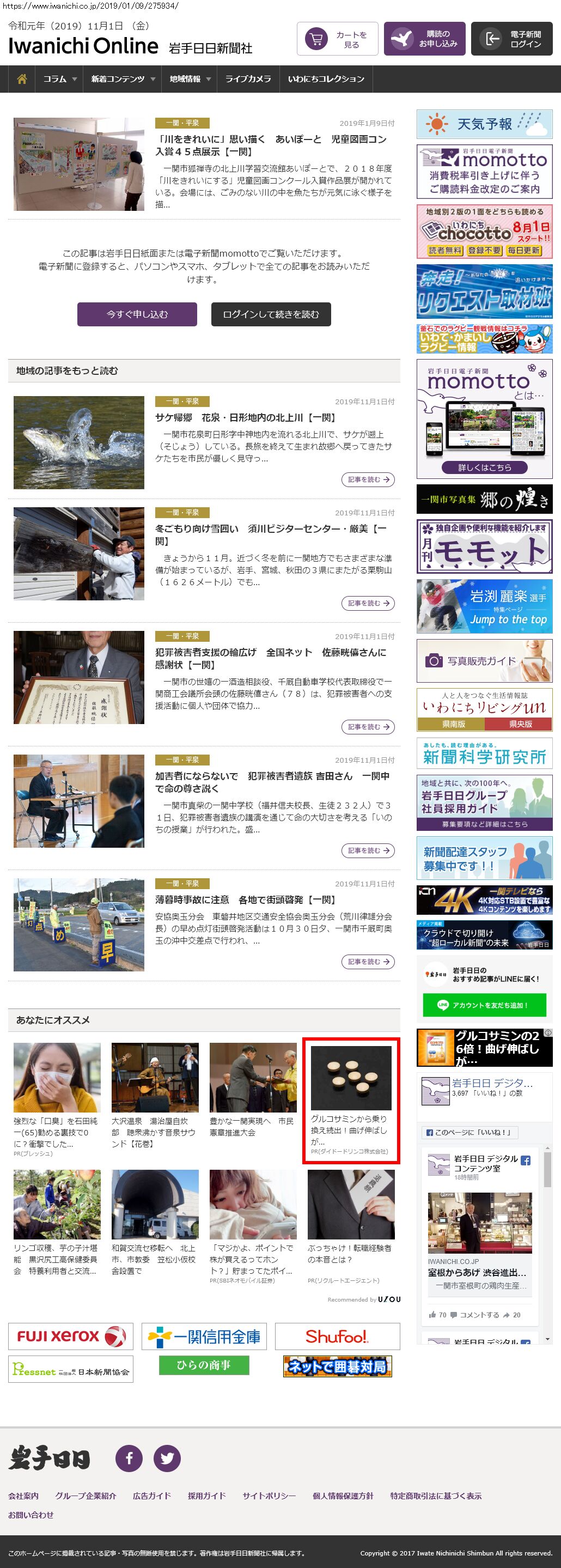561x1568 pixels.
Task: Visit the Twitter icon in footer
Action: (x=167, y=1458)
